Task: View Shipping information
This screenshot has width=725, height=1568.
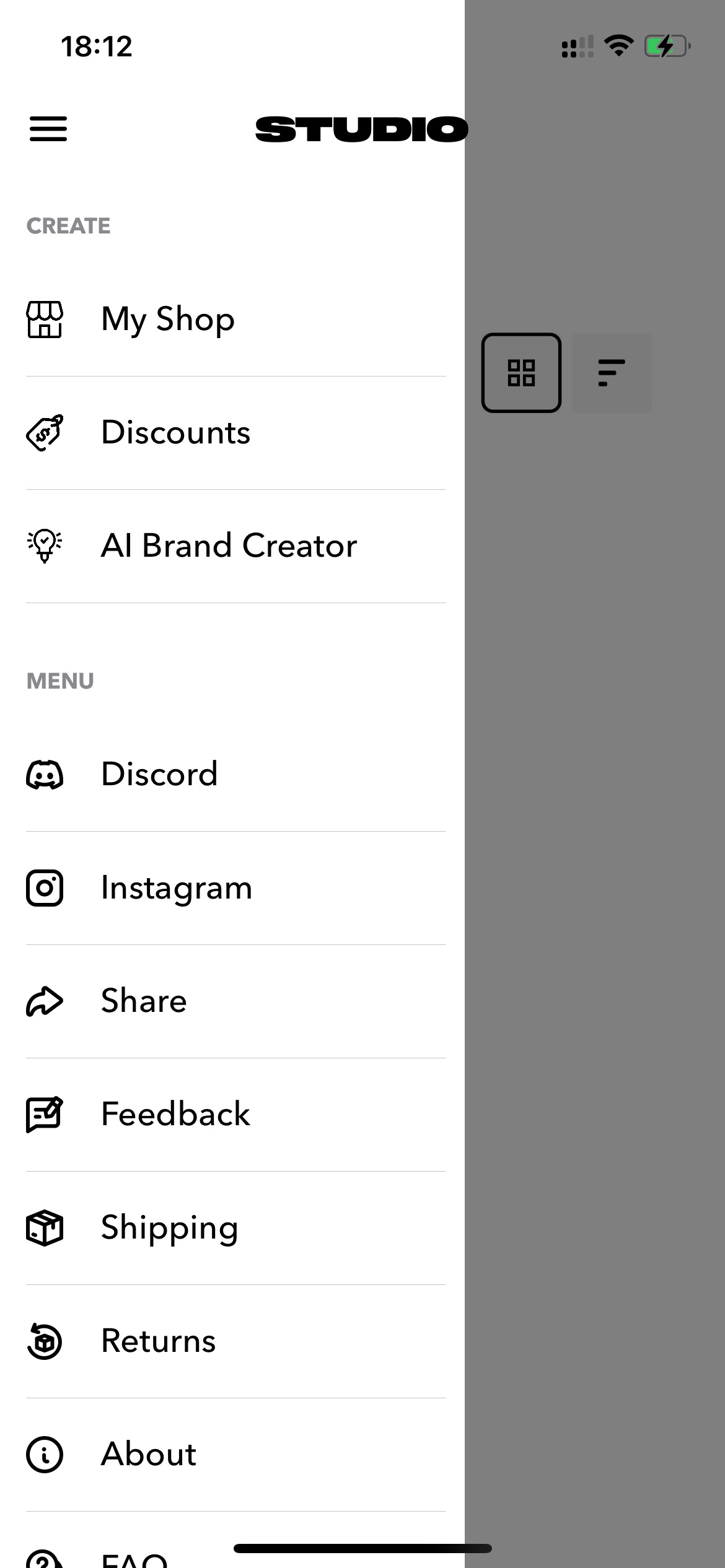Action: [235, 1228]
